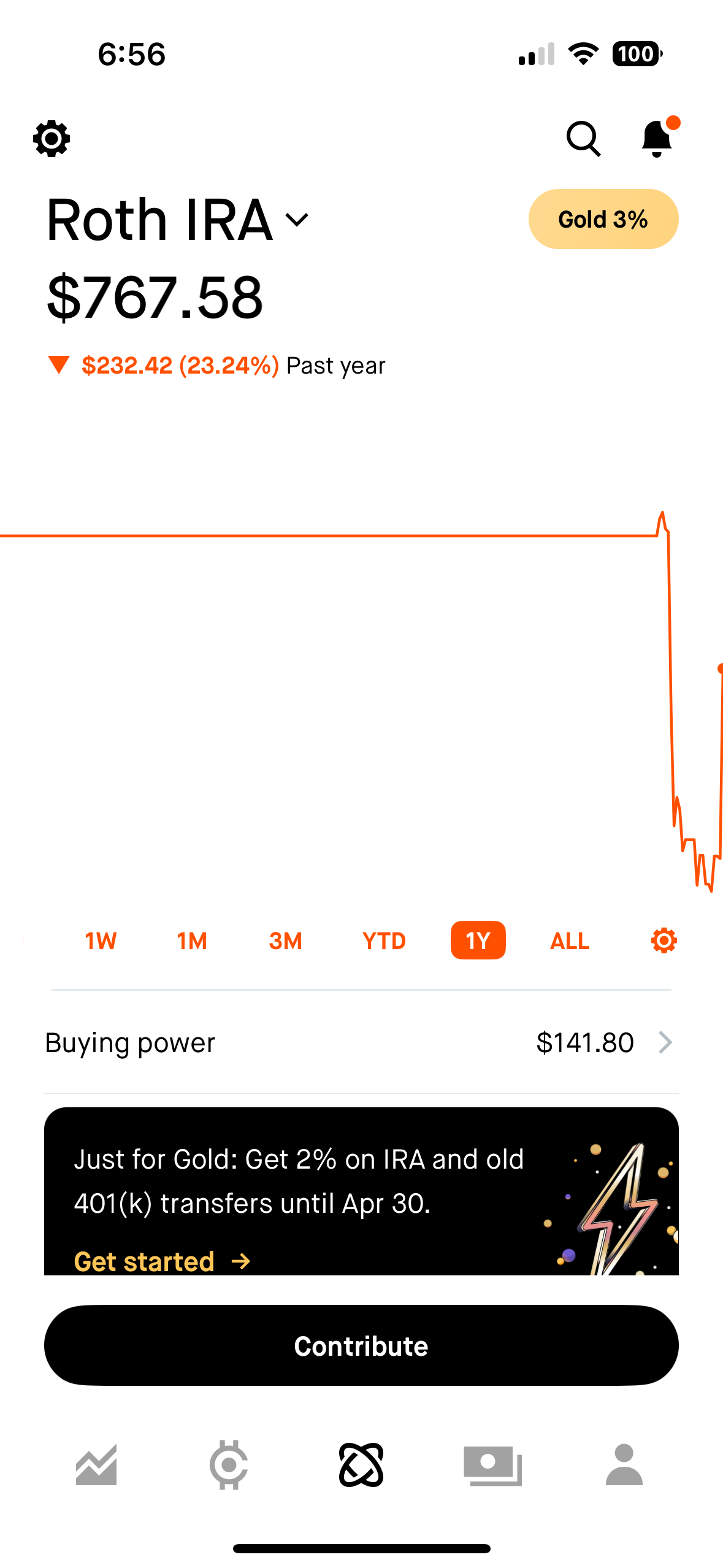Screen dimensions: 723x1568
Task: Select the YTD chart range
Action: coord(384,940)
